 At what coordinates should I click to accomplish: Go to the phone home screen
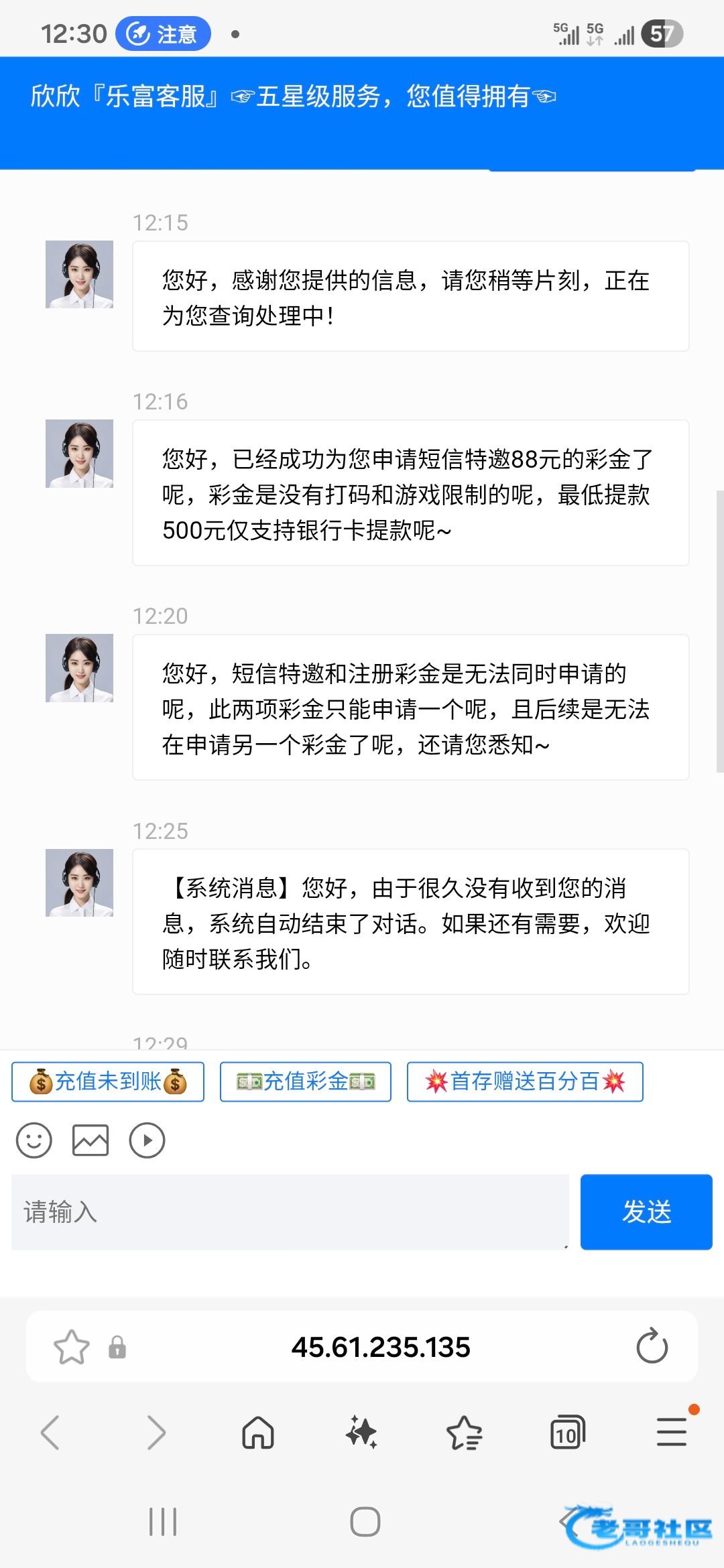tap(365, 1522)
